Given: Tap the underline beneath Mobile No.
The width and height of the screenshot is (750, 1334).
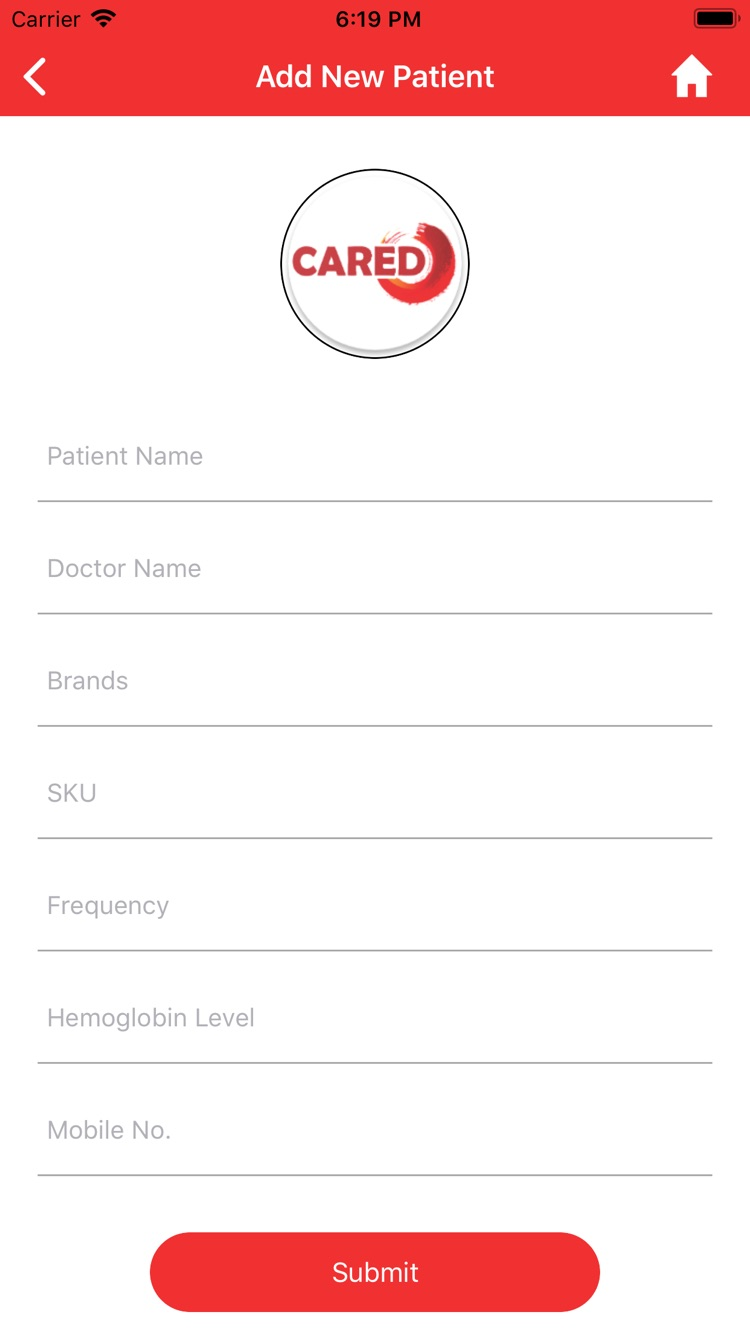Looking at the screenshot, I should pyautogui.click(x=374, y=1171).
